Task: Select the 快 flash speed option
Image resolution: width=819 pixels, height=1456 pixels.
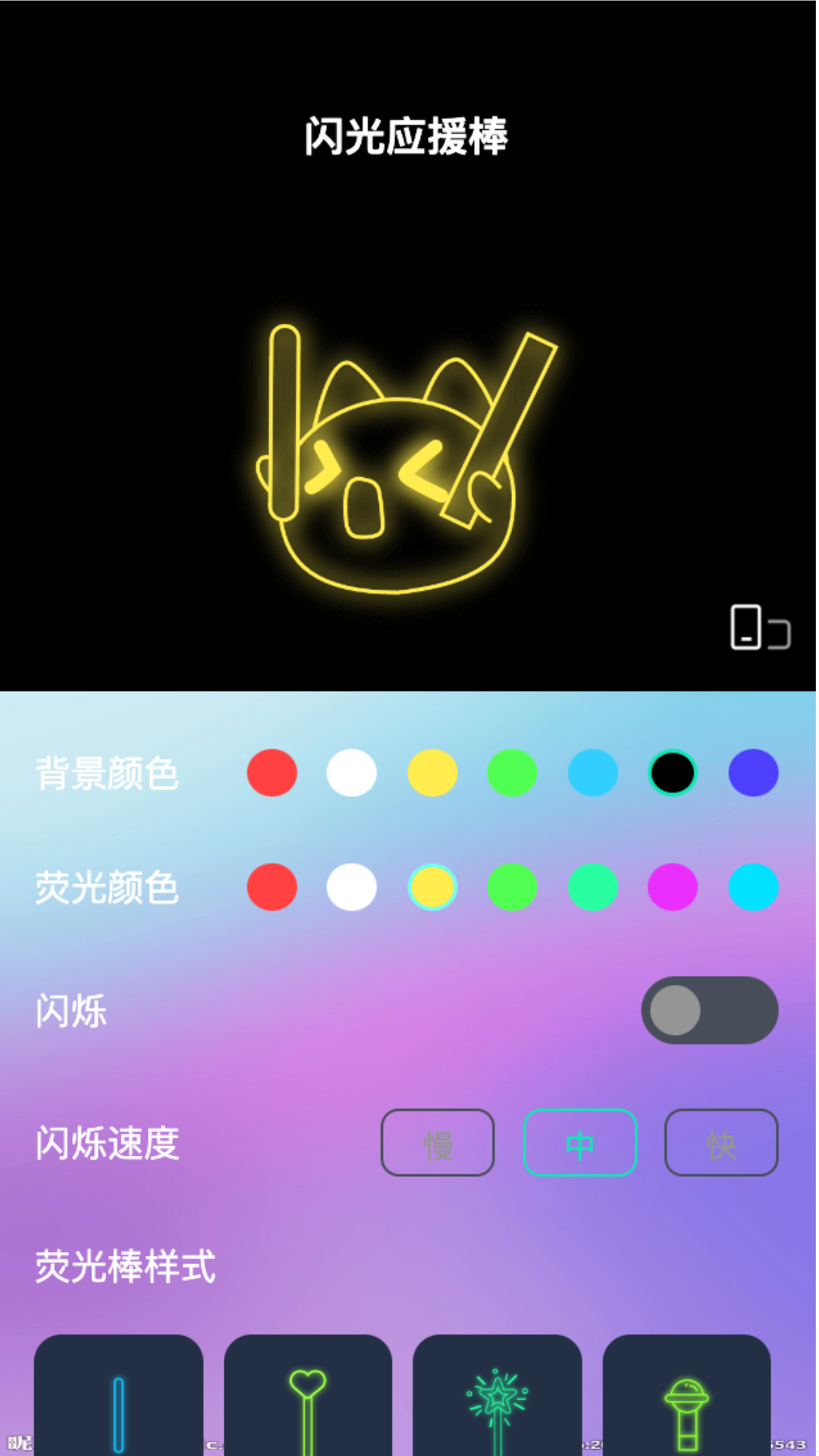Action: (721, 1144)
